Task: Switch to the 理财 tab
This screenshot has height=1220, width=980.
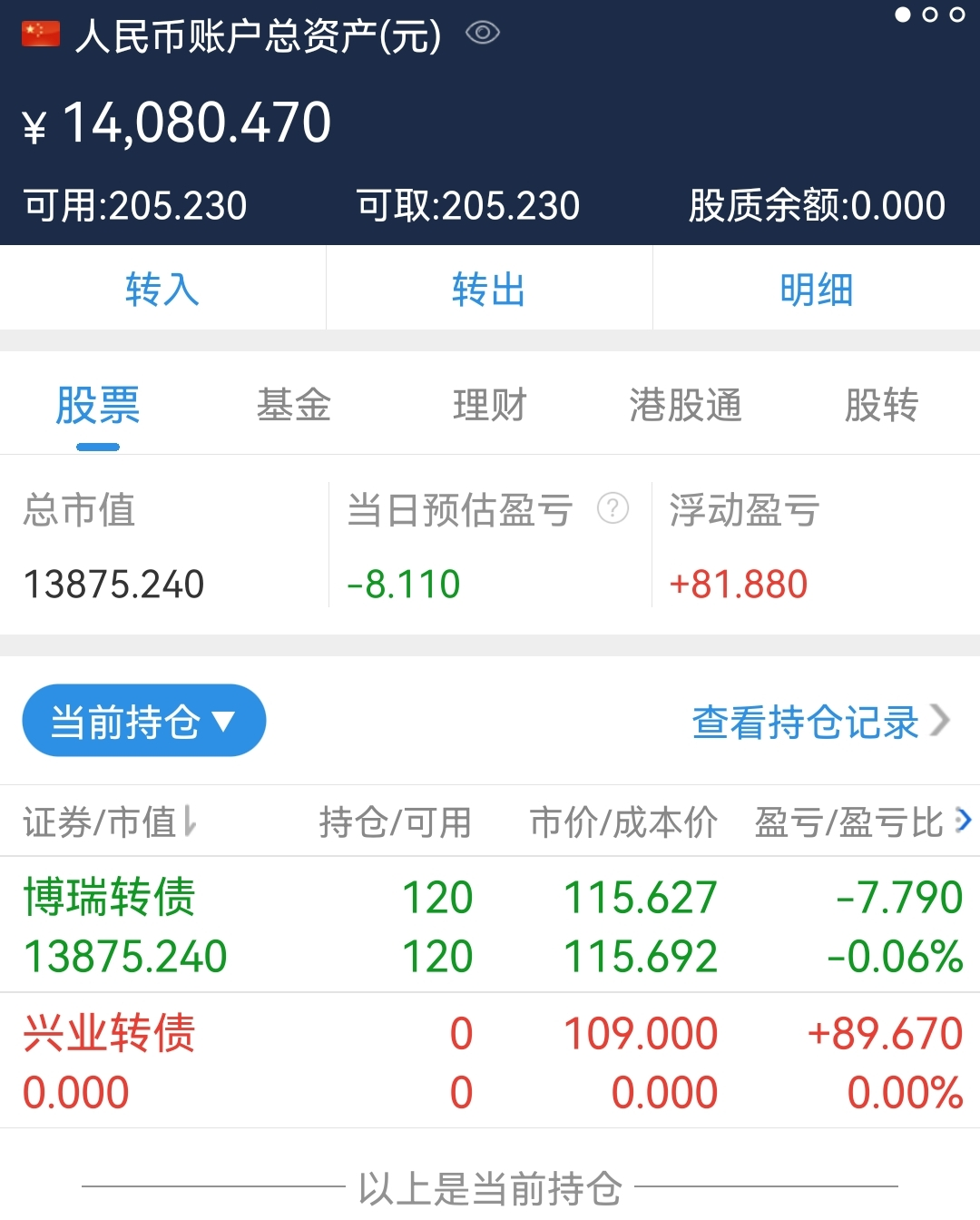Action: (490, 405)
